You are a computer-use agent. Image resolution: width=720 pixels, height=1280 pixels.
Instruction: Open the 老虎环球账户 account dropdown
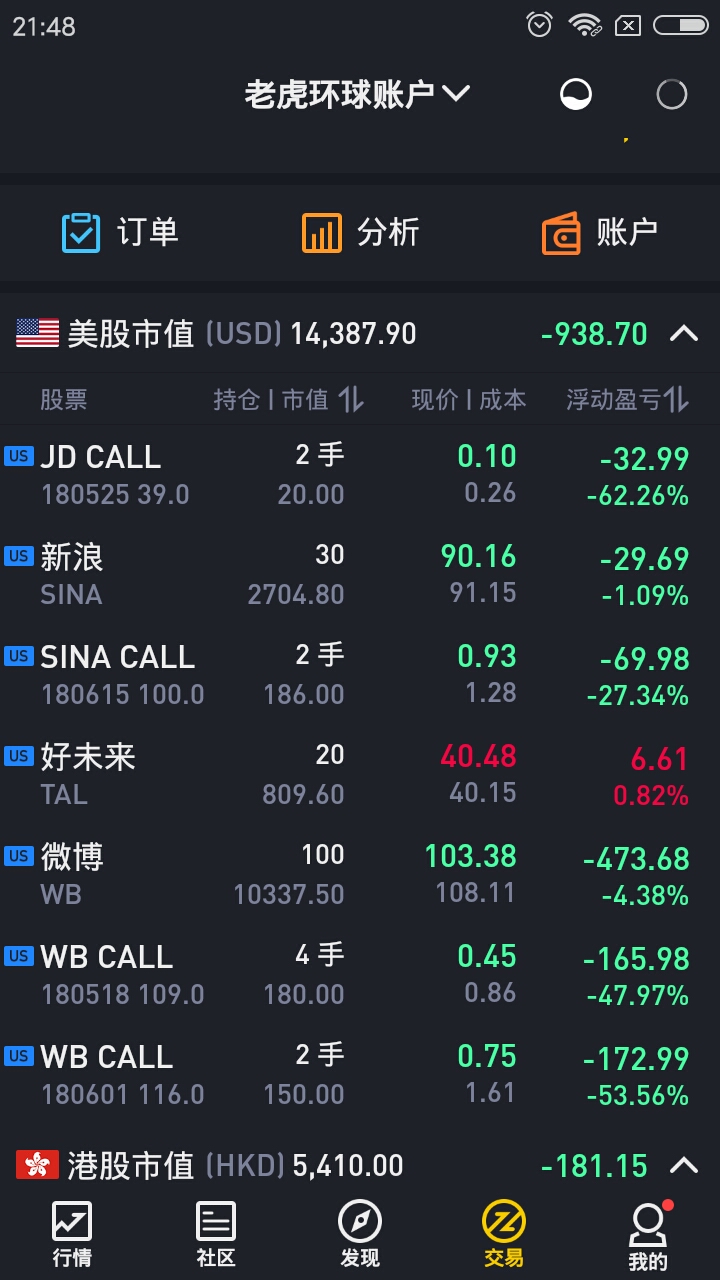click(x=357, y=94)
